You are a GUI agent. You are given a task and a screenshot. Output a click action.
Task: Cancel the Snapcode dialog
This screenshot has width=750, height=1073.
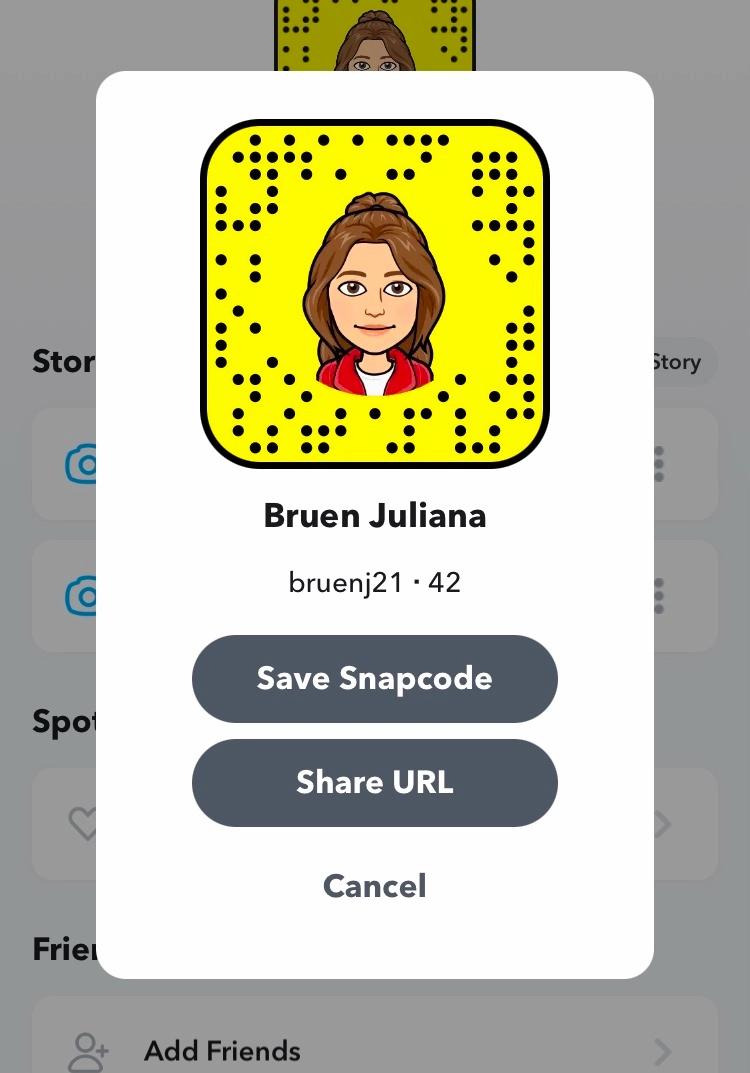pyautogui.click(x=374, y=886)
